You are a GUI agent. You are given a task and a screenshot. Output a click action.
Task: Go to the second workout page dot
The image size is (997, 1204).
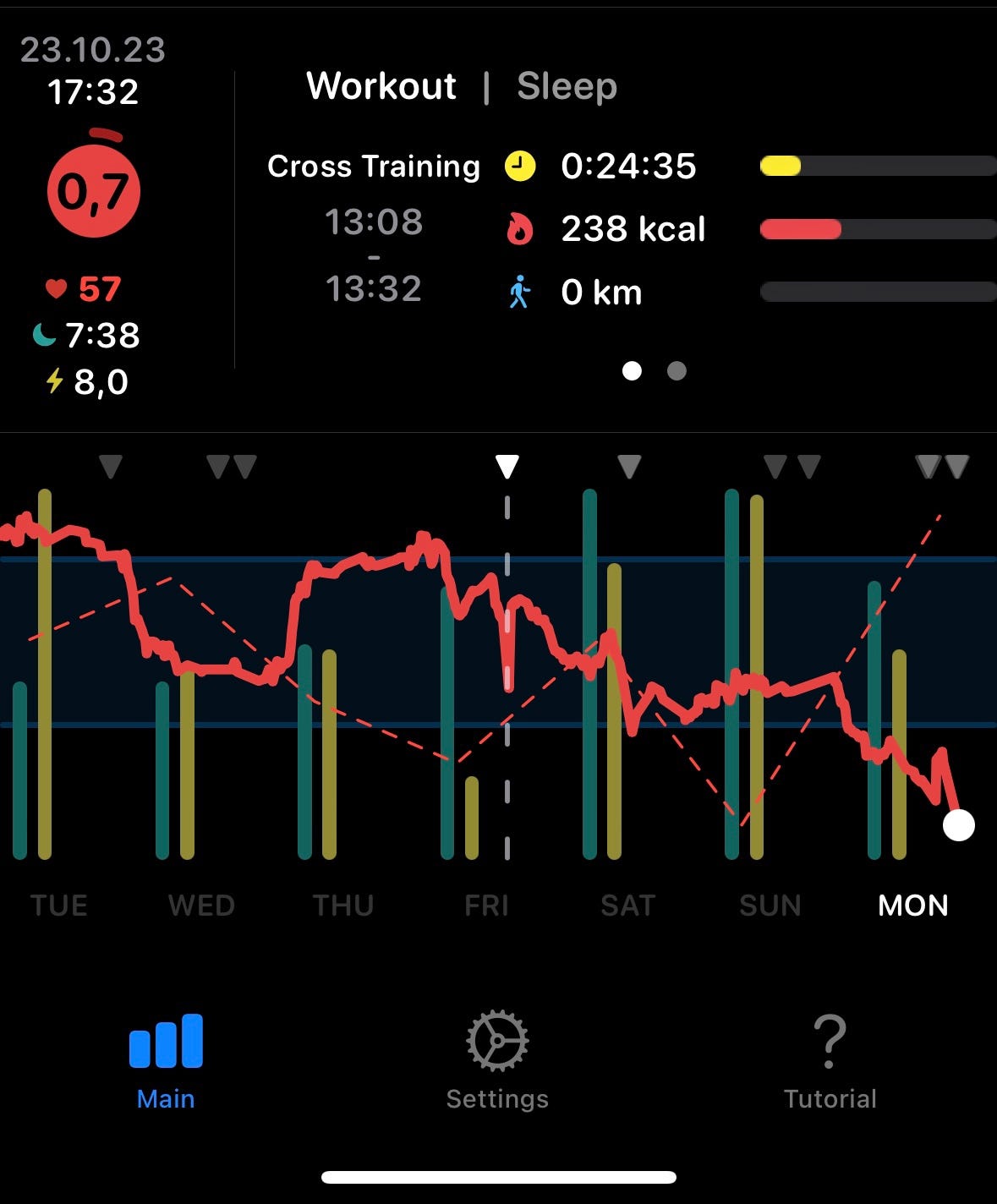pyautogui.click(x=677, y=370)
